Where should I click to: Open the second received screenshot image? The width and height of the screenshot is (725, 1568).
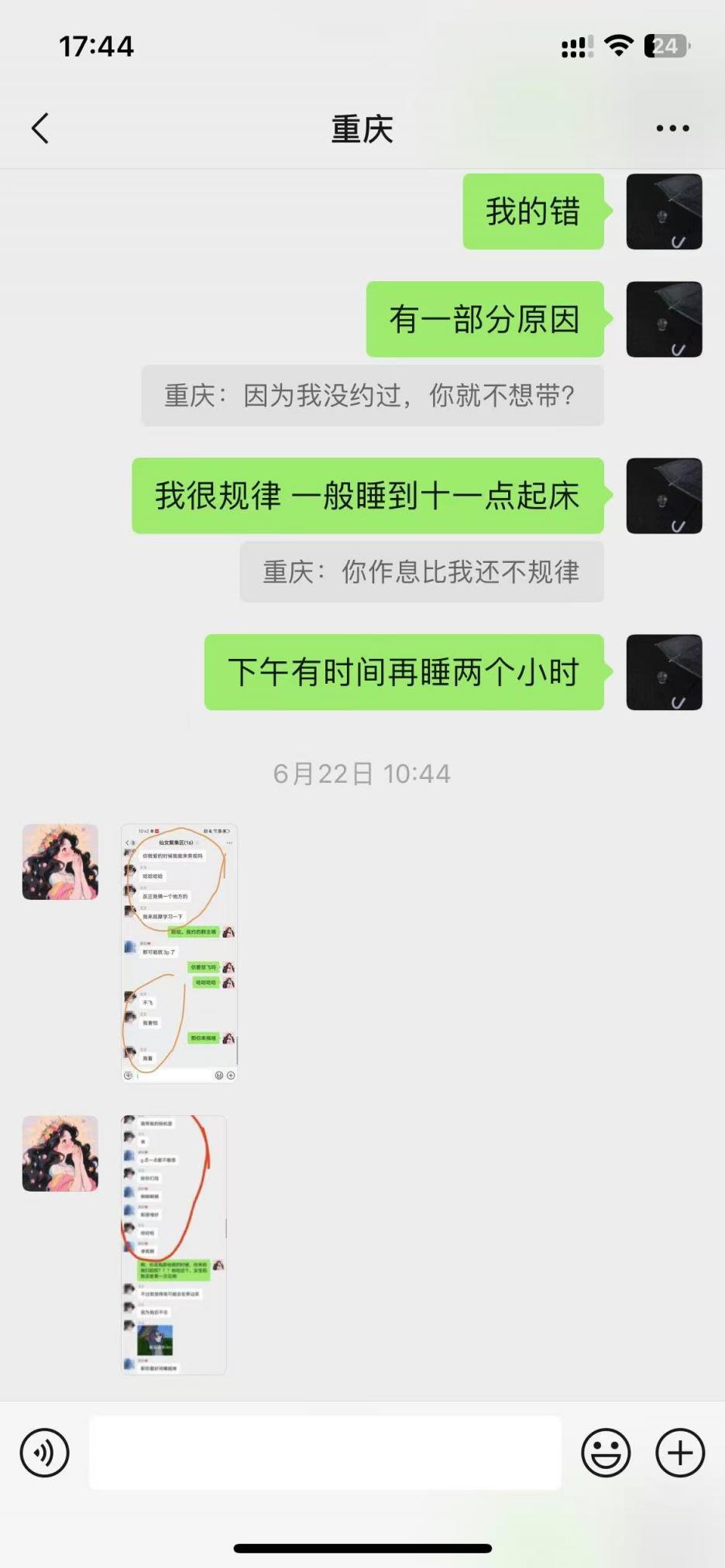(174, 1244)
